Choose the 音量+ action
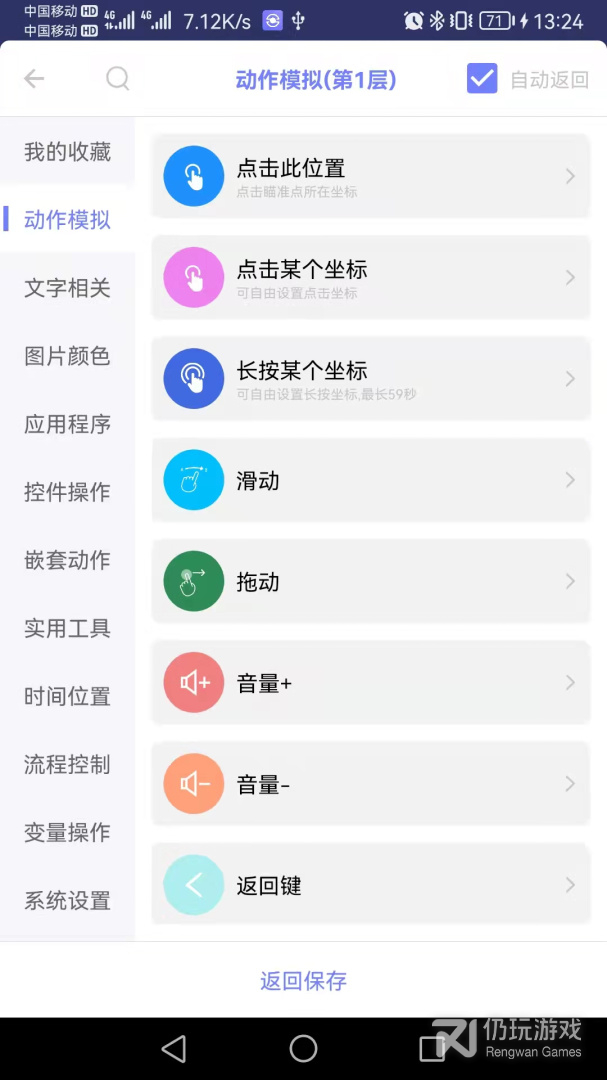Viewport: 607px width, 1080px height. coord(371,683)
